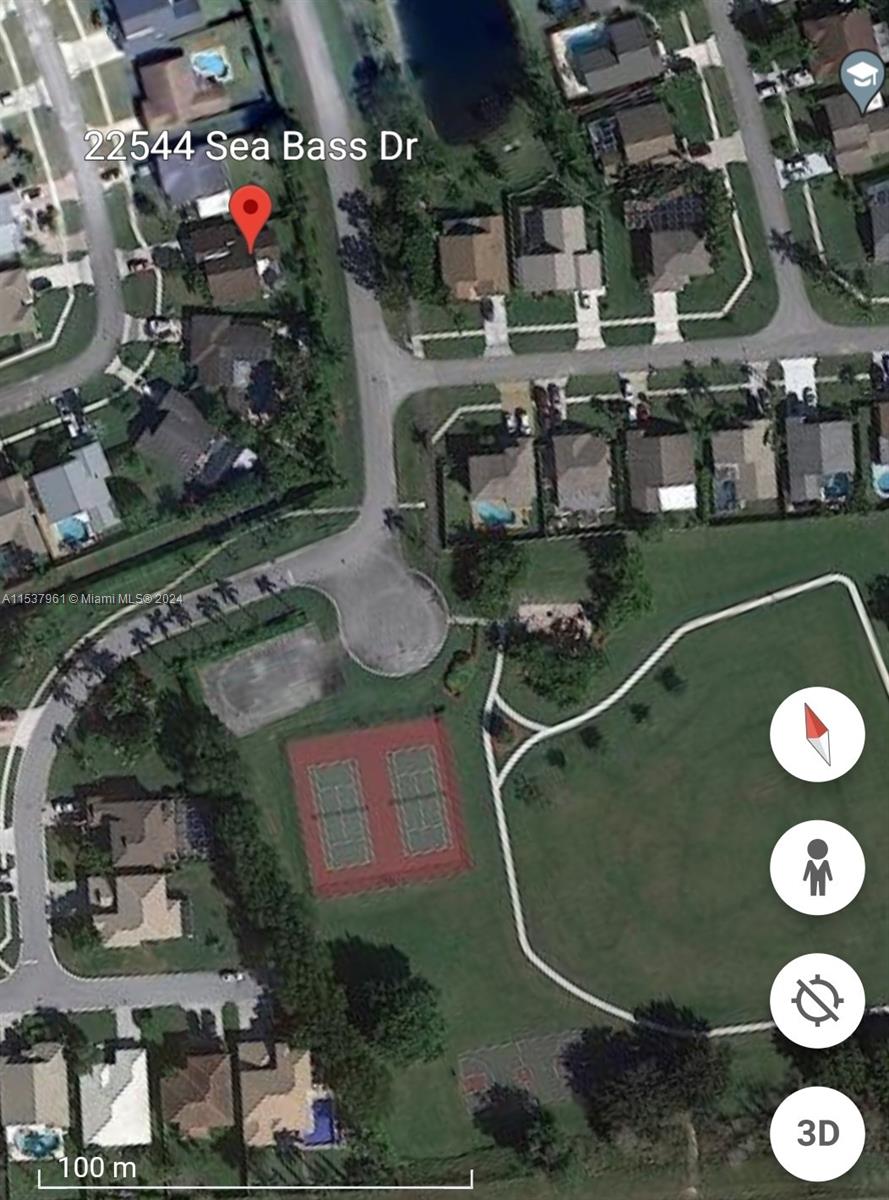Tap the my location button

817,1000
